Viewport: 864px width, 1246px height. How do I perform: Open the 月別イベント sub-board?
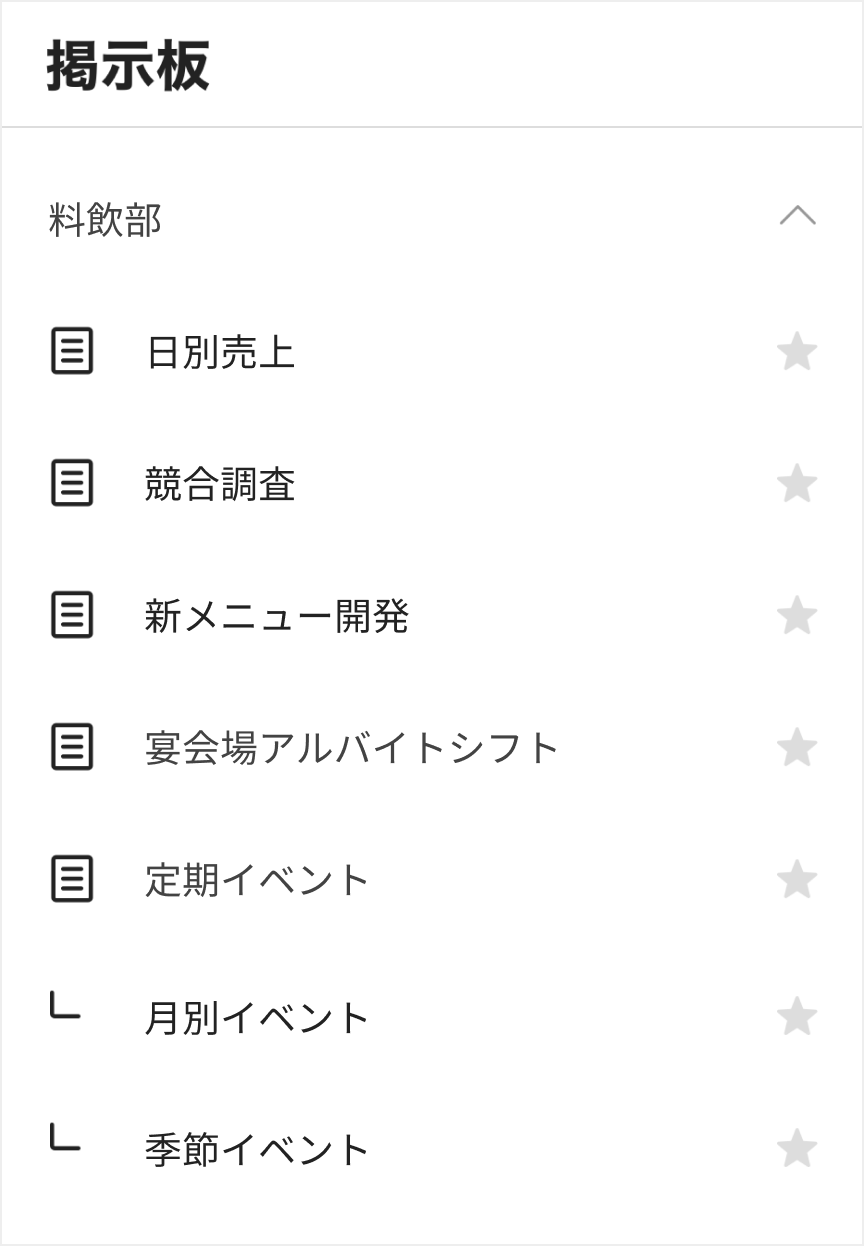coord(257,1018)
